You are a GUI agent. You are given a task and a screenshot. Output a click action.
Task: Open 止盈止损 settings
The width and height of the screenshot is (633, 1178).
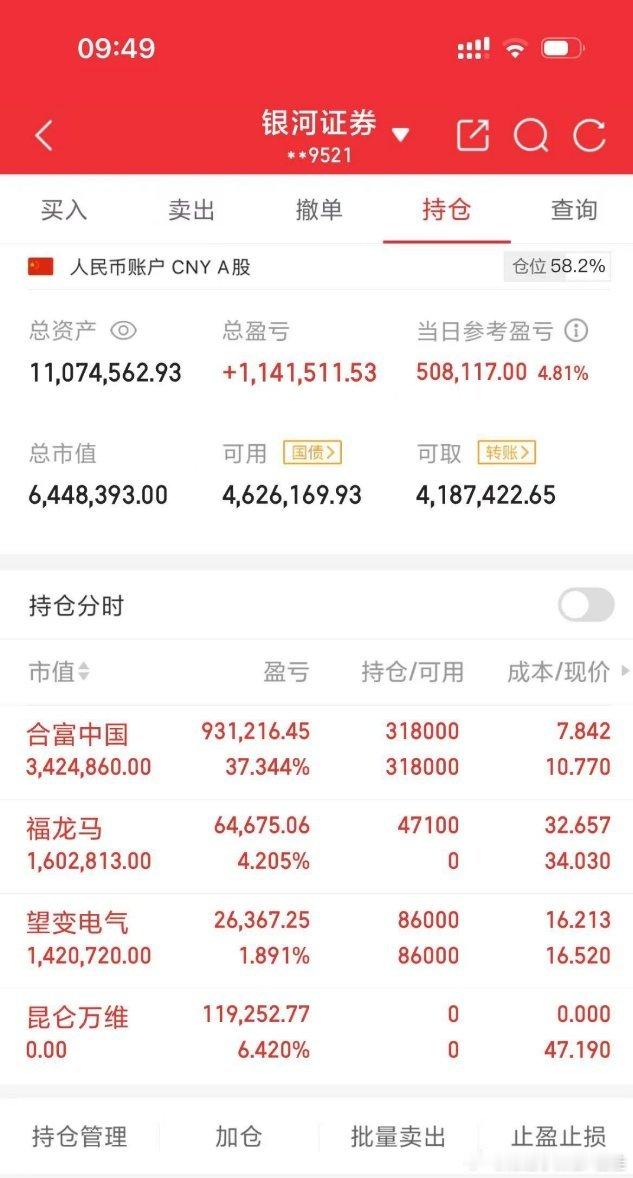[558, 1137]
